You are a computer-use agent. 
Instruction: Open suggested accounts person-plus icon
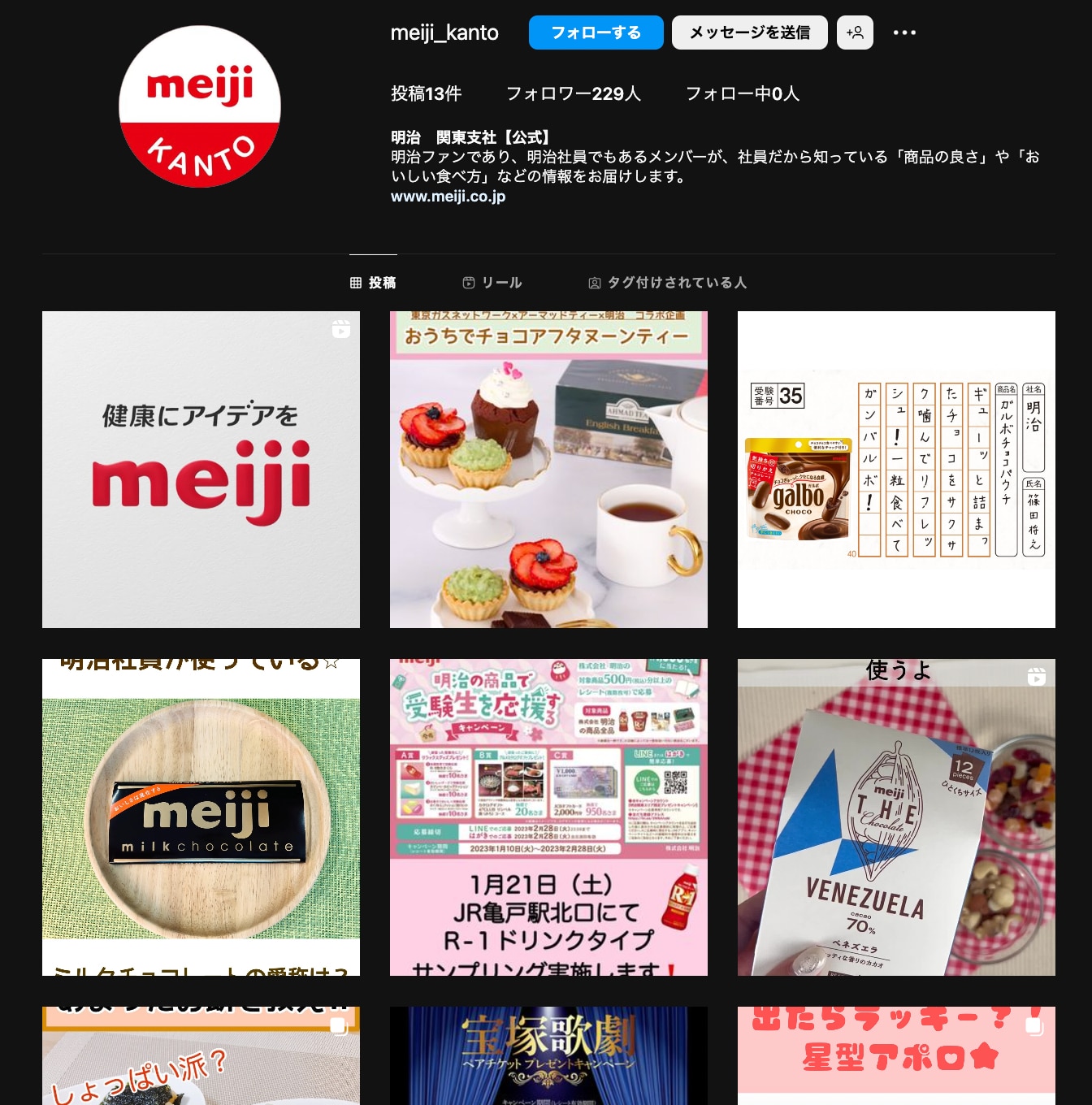point(855,32)
